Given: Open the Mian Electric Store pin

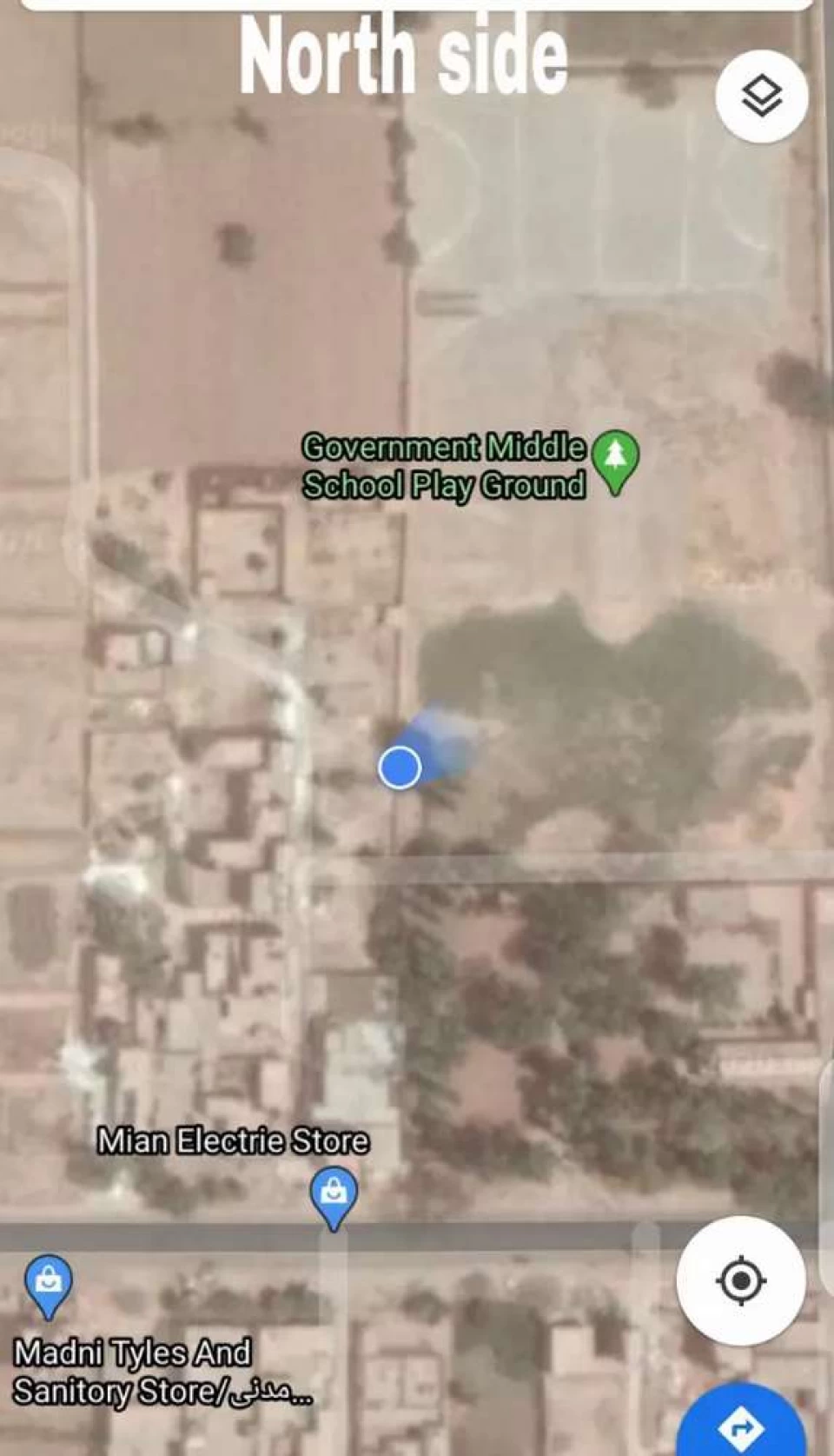Looking at the screenshot, I should [x=334, y=1197].
